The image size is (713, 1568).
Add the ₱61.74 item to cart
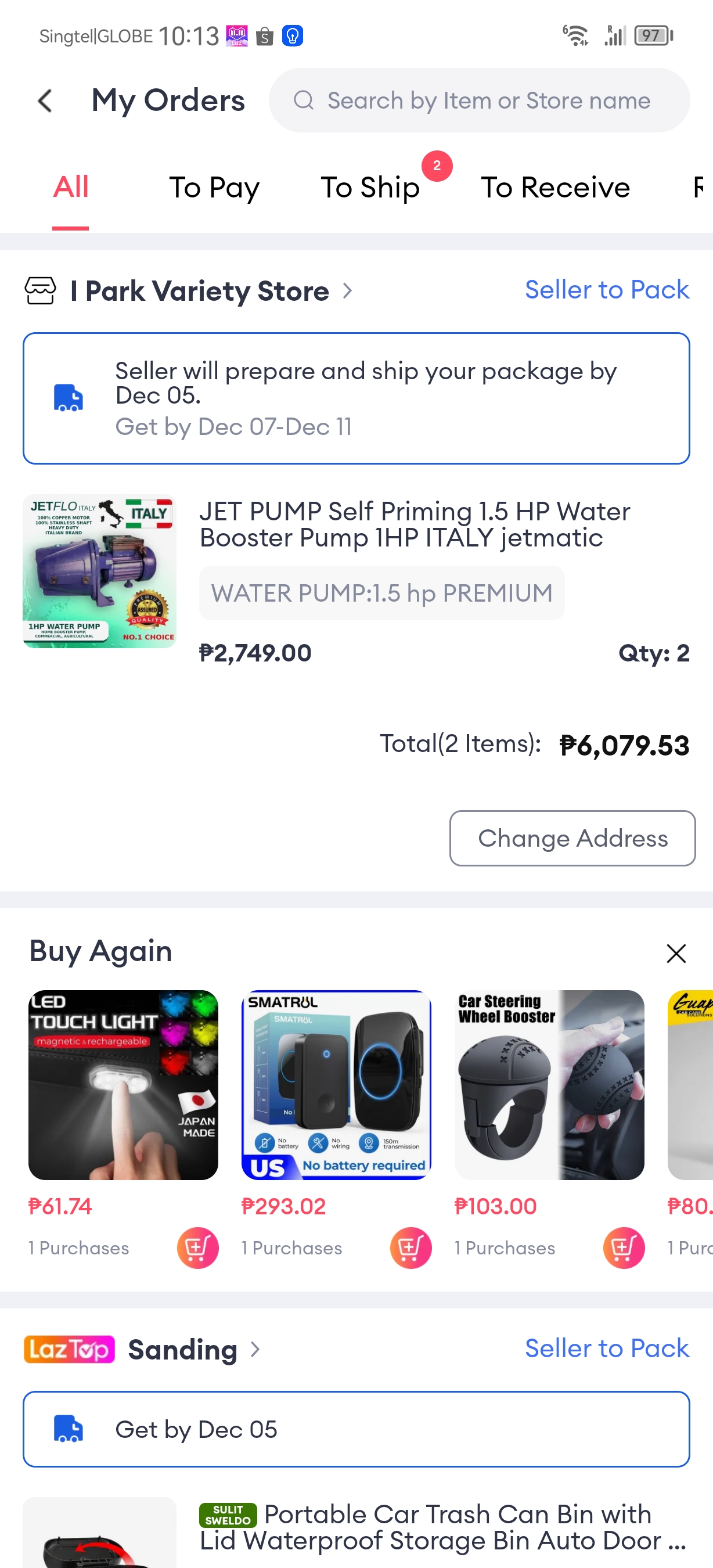pyautogui.click(x=198, y=1248)
